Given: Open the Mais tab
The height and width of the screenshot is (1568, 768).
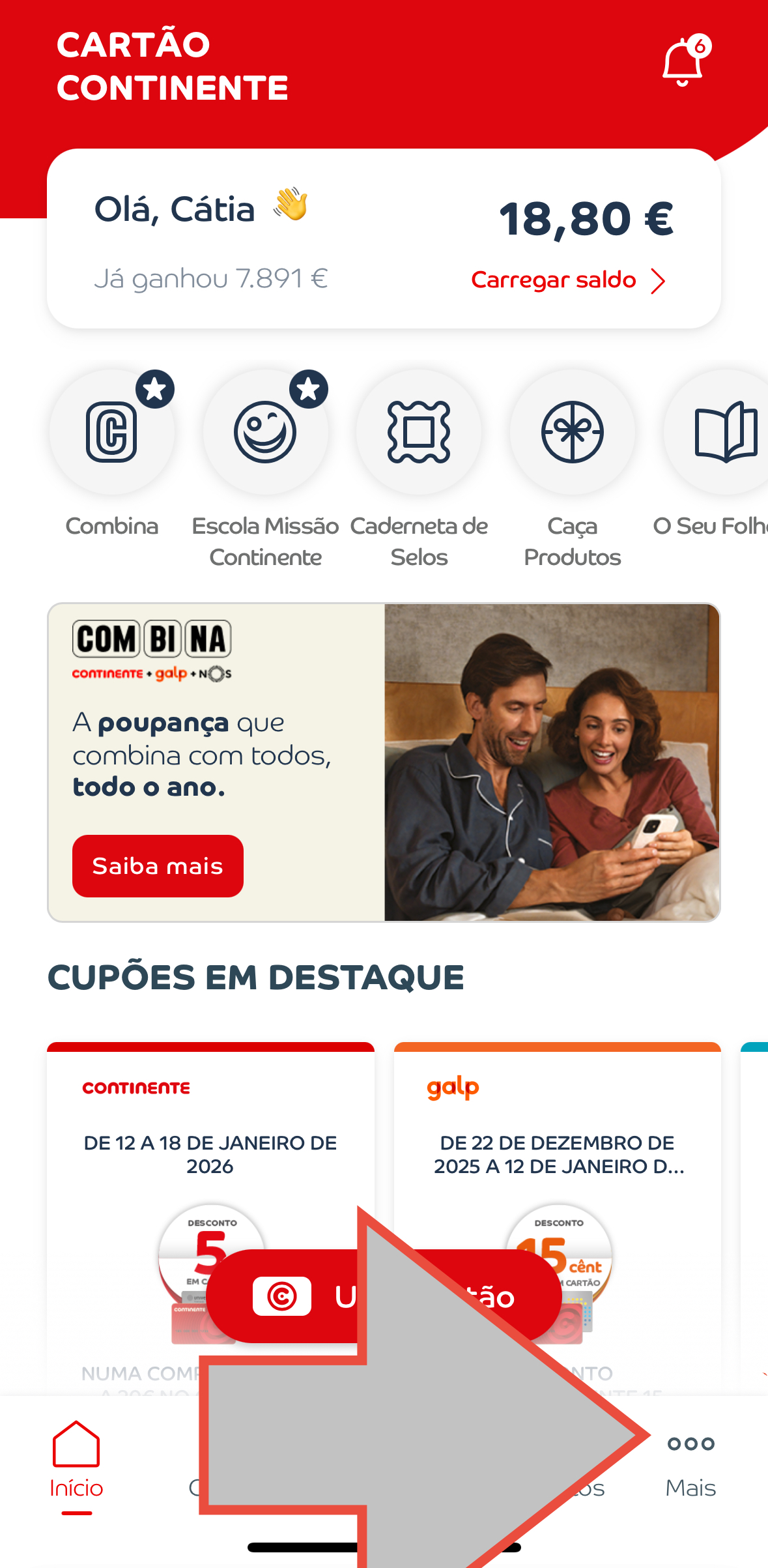Looking at the screenshot, I should [x=690, y=1462].
